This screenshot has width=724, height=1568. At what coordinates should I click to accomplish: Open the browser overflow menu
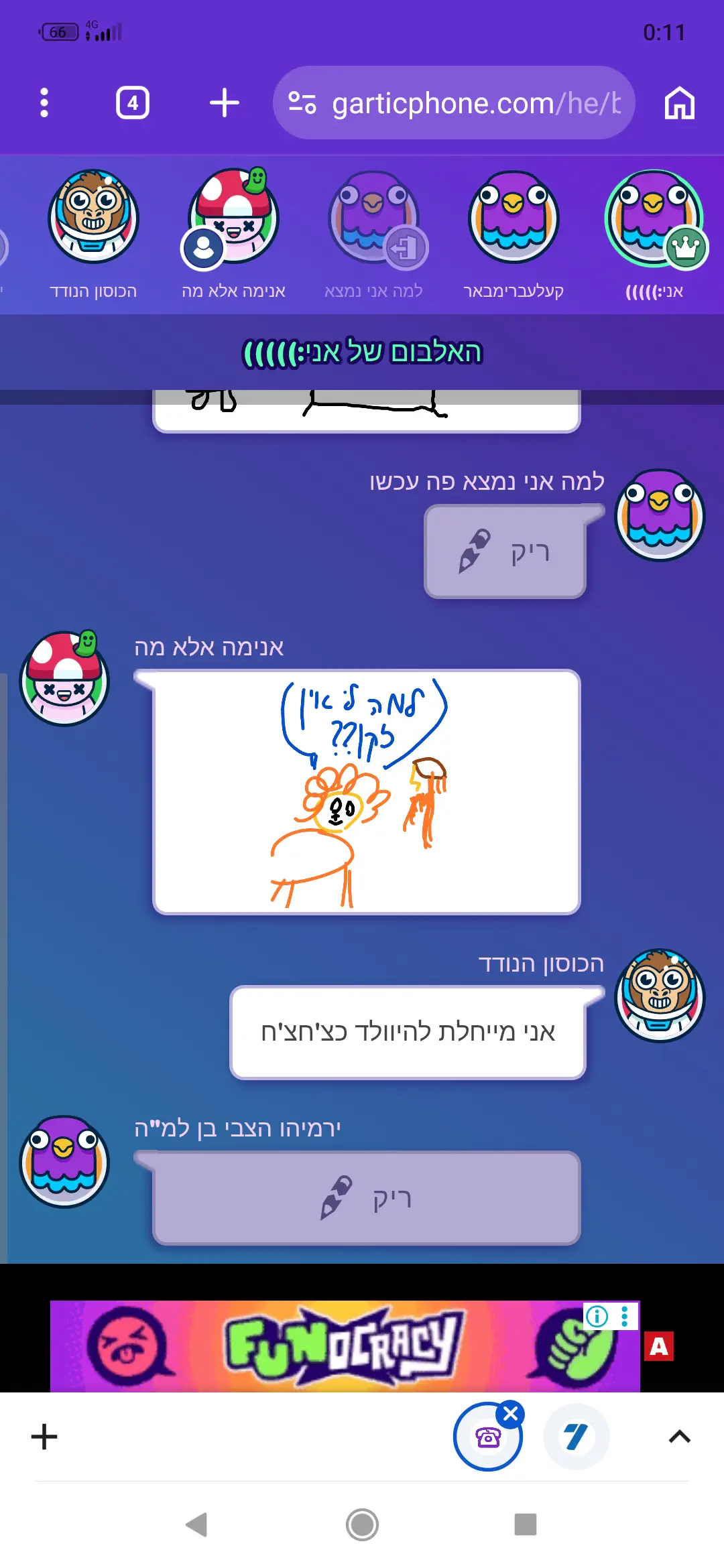coord(44,103)
